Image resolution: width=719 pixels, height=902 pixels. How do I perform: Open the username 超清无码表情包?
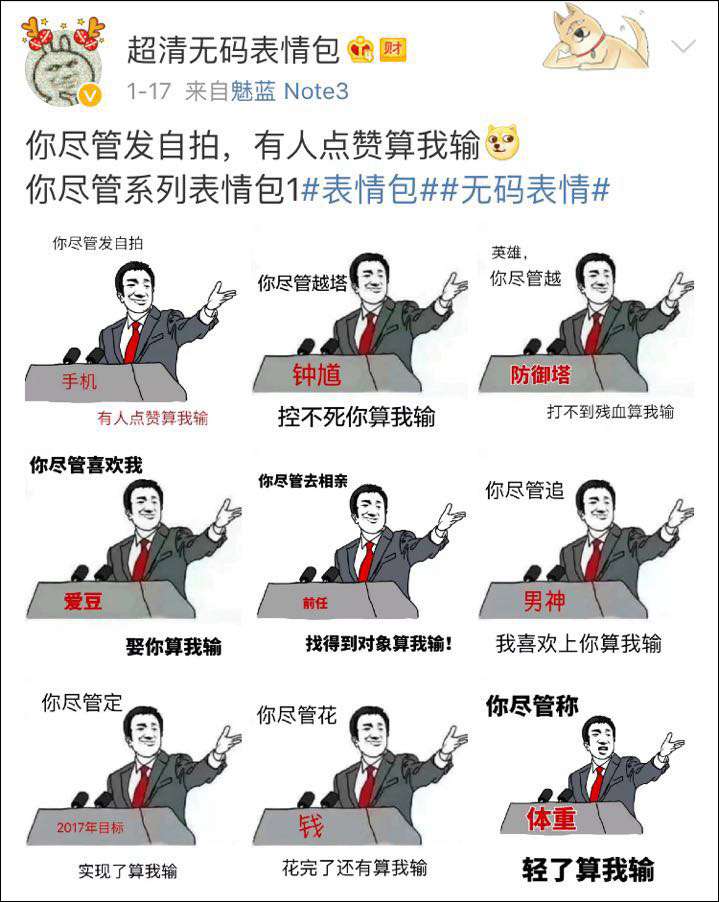235,47
